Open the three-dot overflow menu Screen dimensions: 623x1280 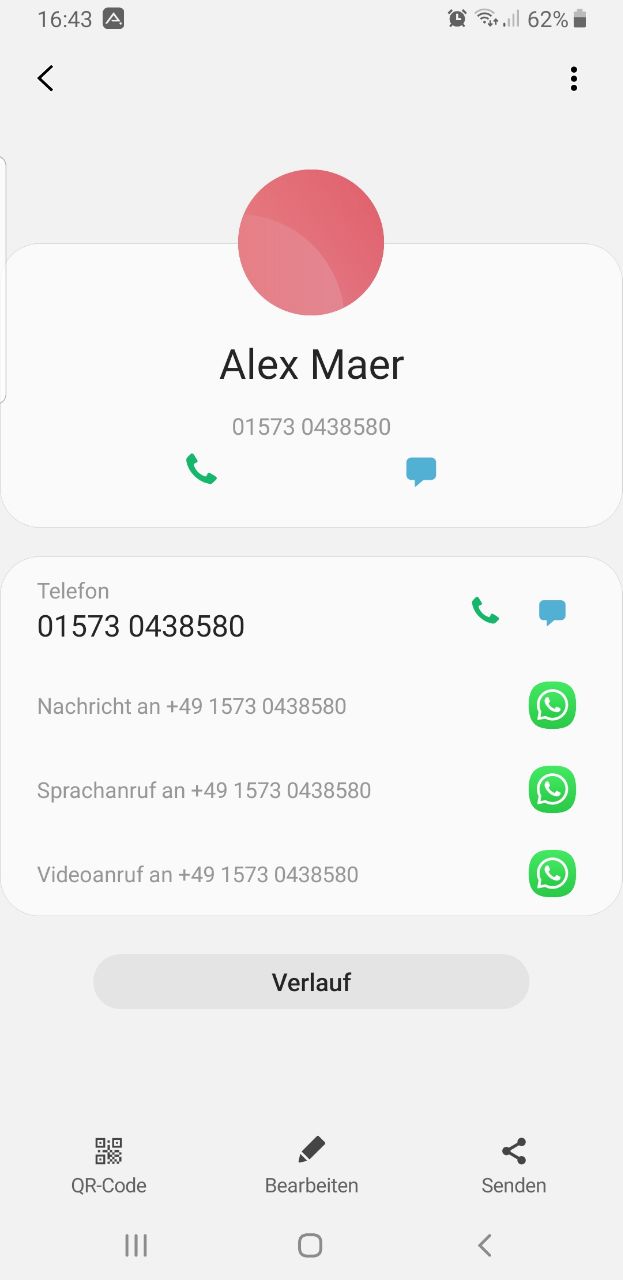pos(573,79)
